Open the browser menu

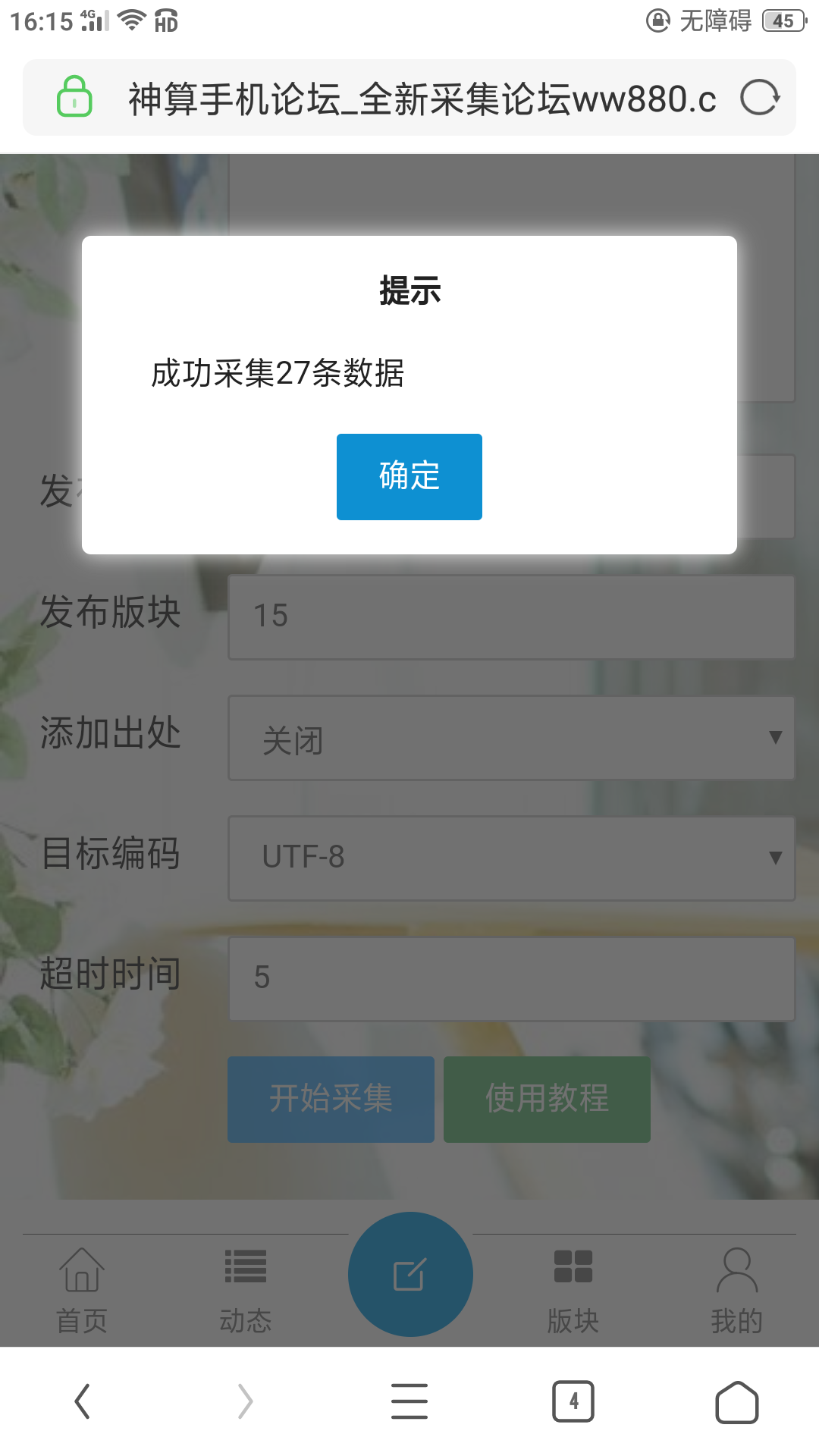pos(409,1401)
